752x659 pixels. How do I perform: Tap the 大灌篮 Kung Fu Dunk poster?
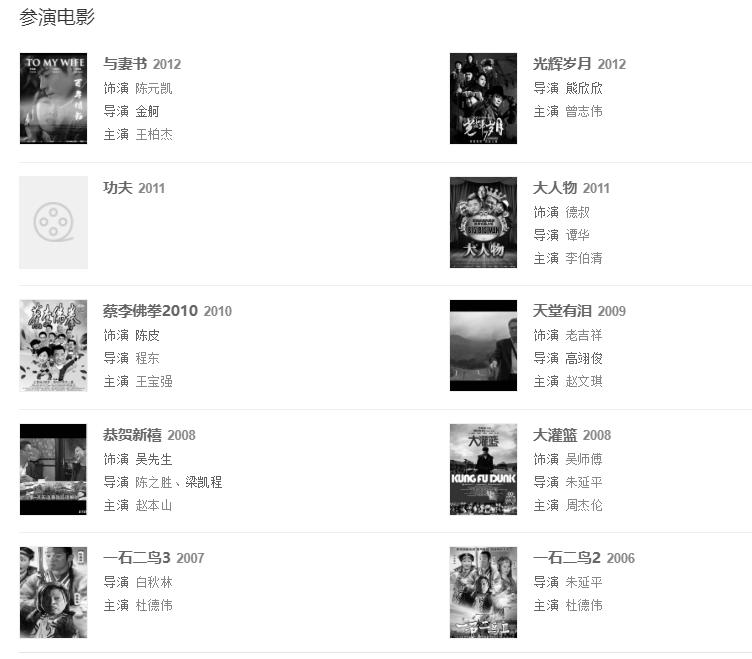coord(483,469)
